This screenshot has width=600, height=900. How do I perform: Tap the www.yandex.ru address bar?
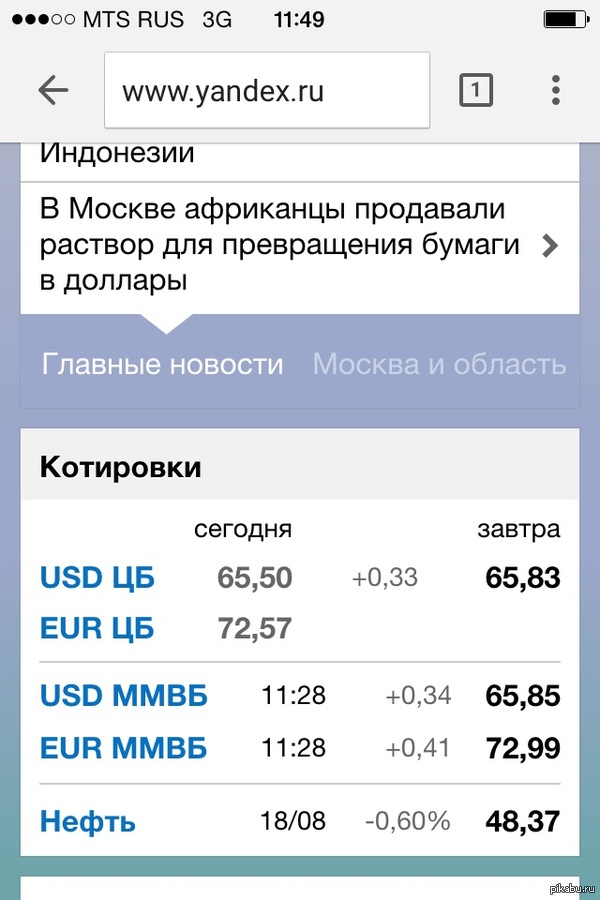[266, 91]
